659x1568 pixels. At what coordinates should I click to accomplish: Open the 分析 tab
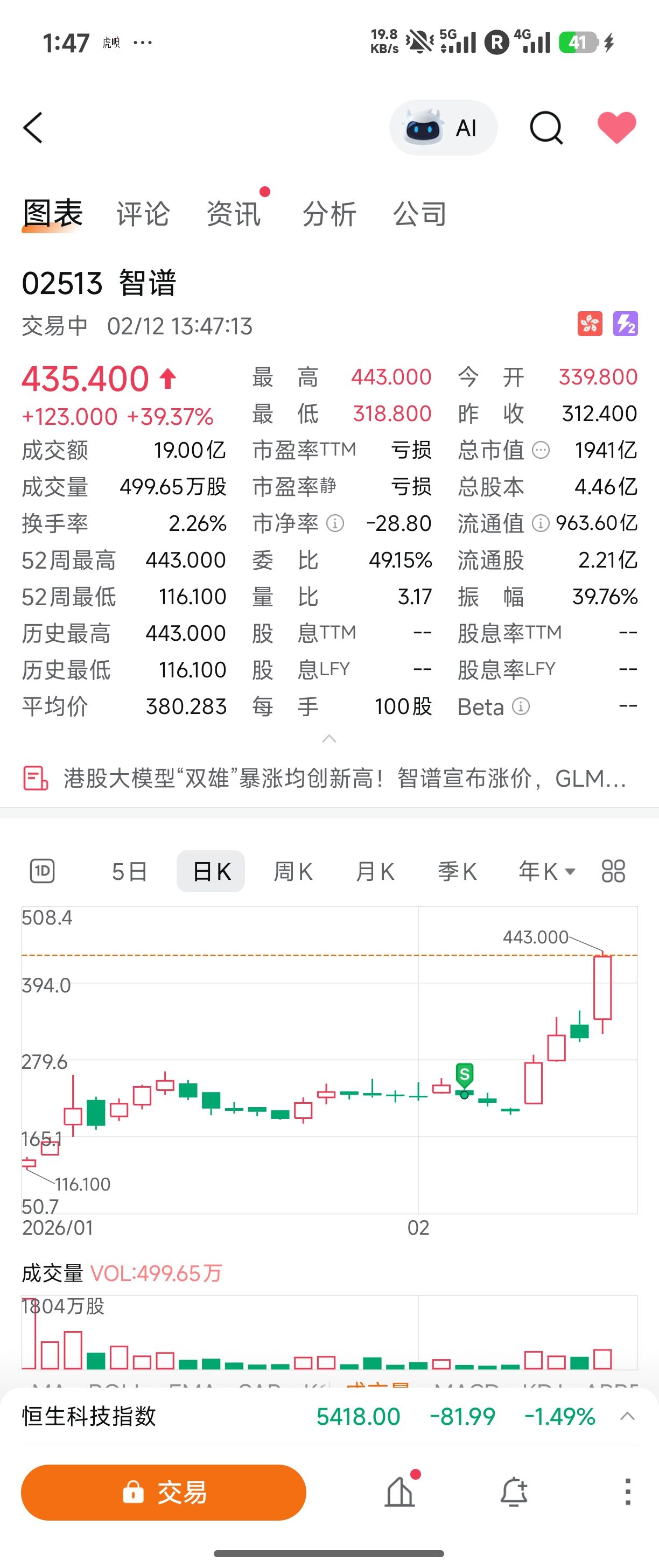tap(329, 214)
